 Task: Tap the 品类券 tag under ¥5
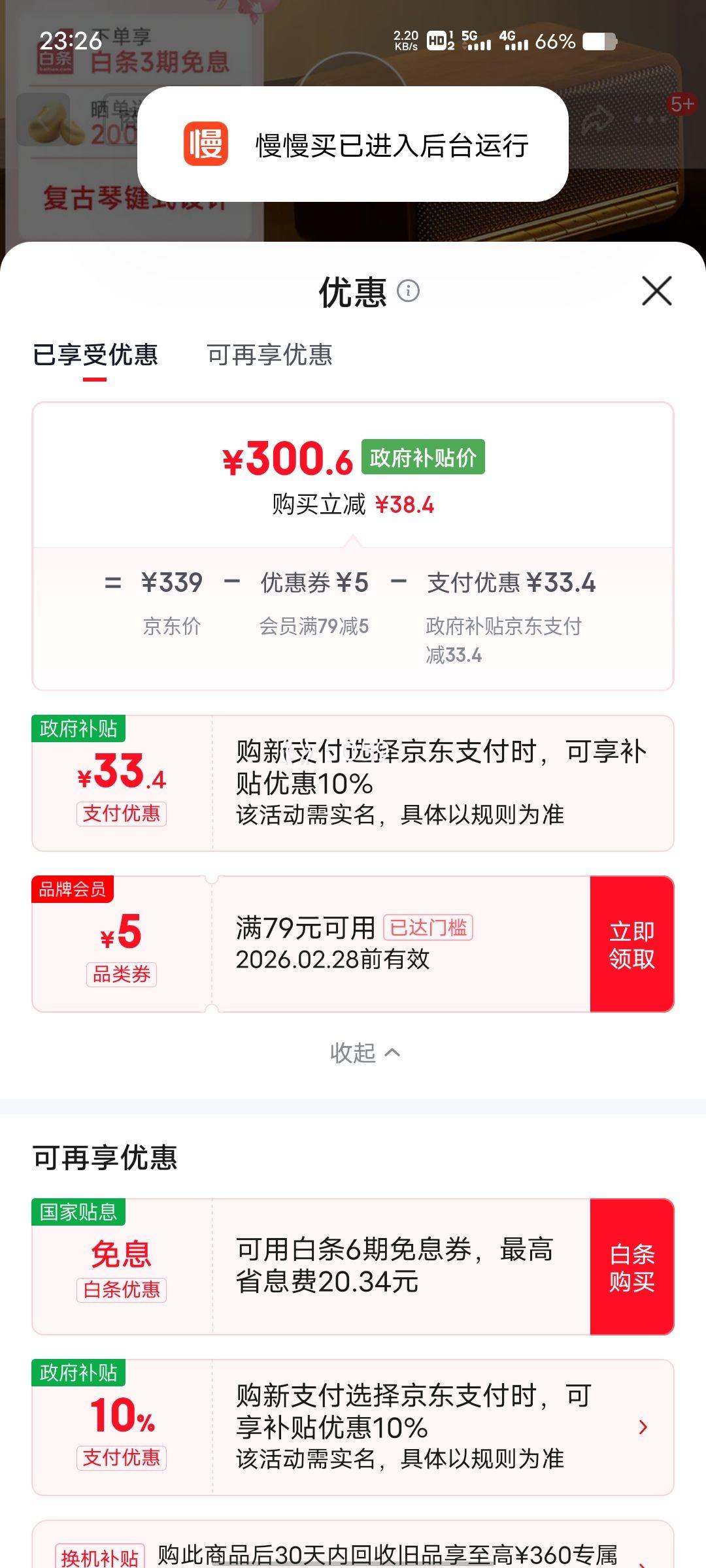click(122, 975)
